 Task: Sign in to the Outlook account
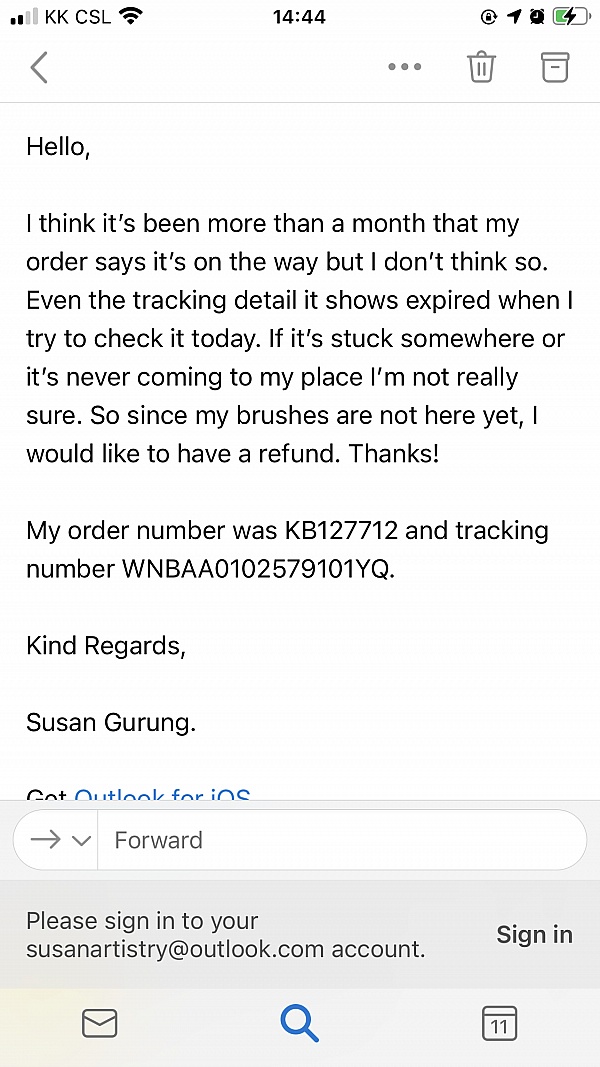click(x=534, y=934)
